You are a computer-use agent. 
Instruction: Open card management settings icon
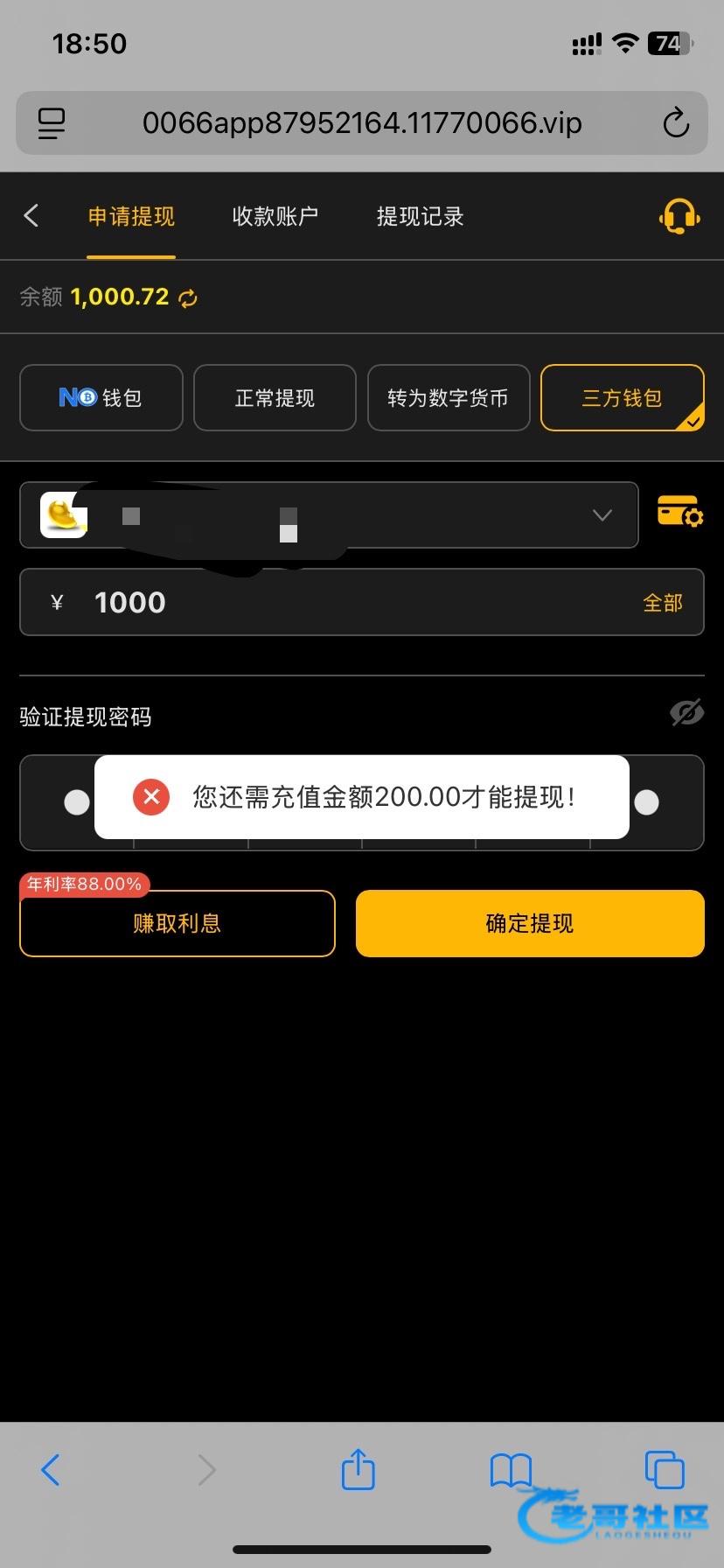click(679, 512)
